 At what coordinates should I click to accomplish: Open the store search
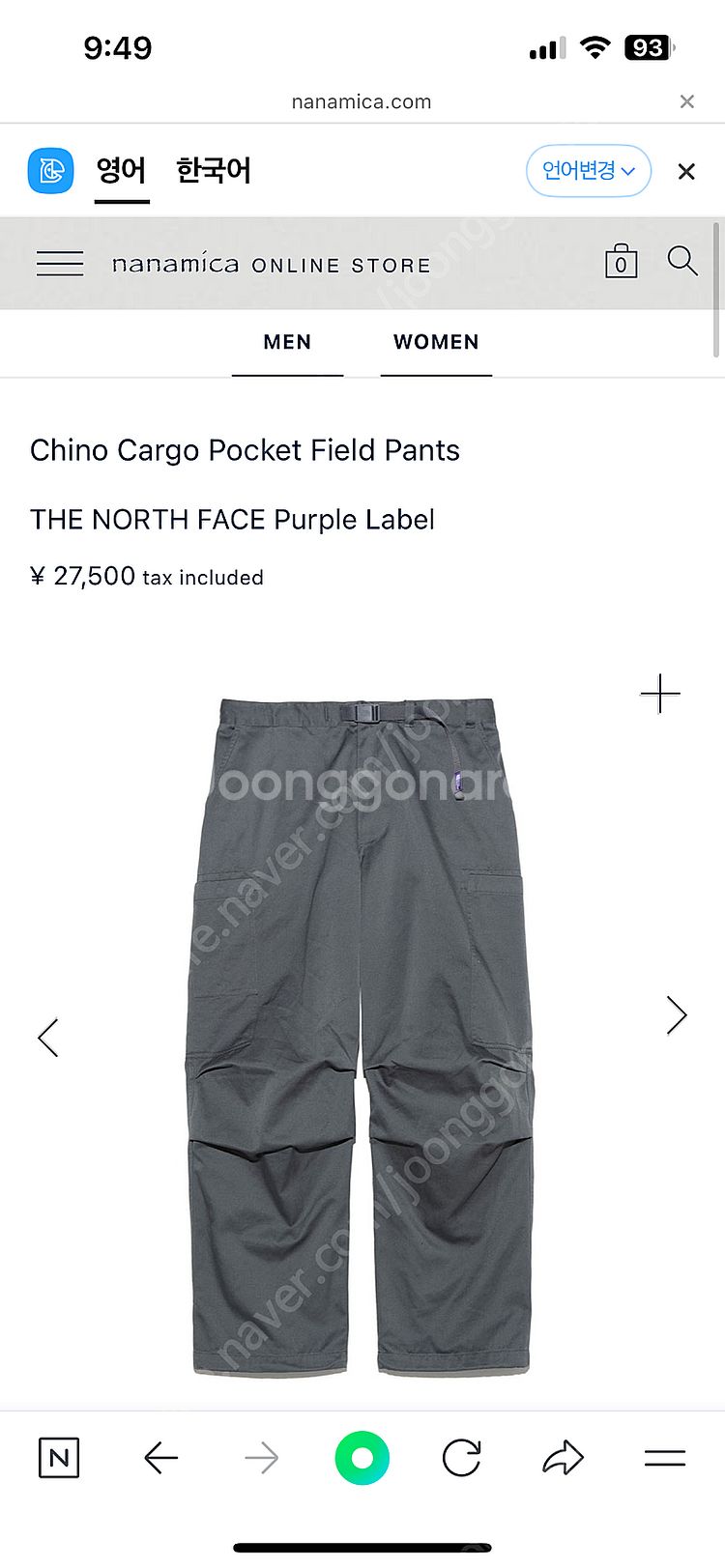click(x=682, y=261)
